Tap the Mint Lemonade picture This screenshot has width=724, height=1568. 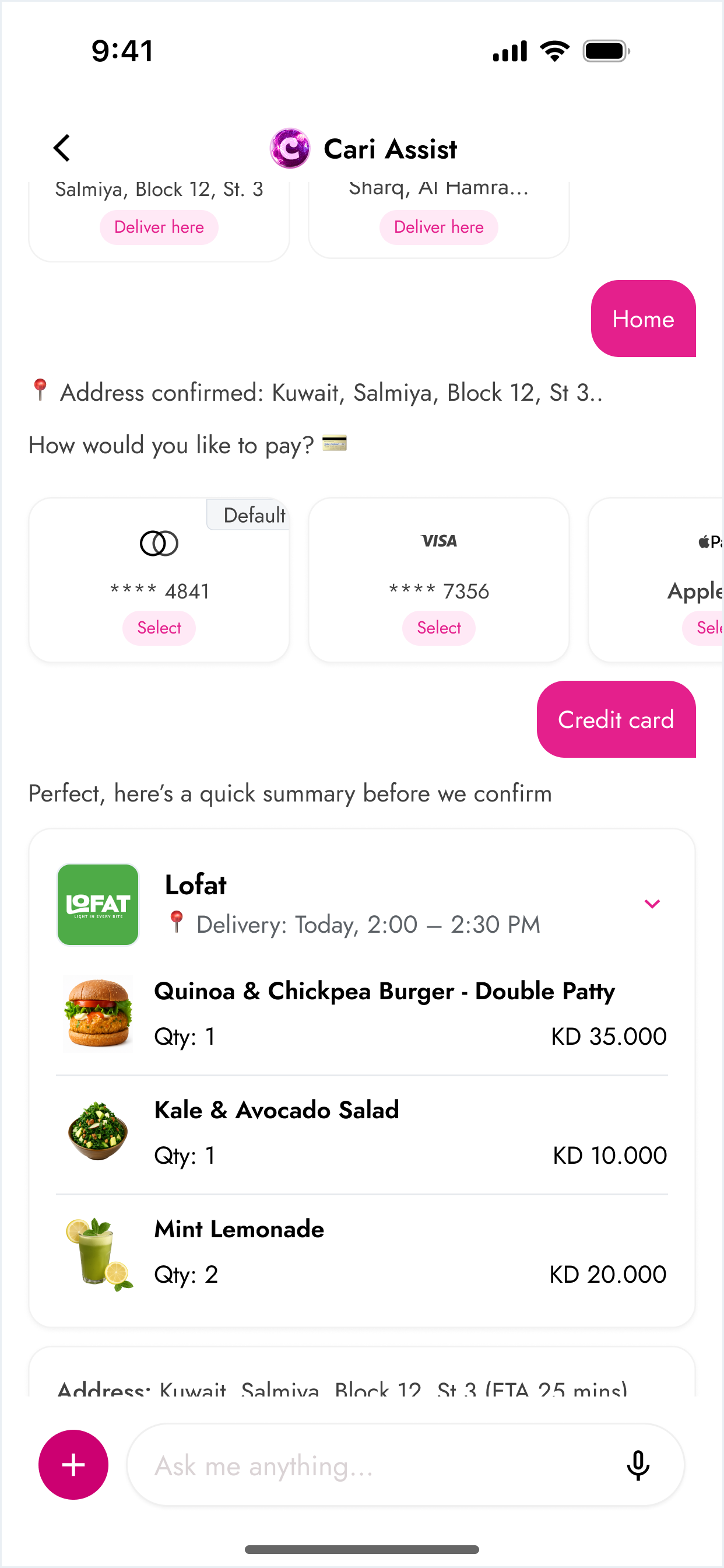[98, 1249]
